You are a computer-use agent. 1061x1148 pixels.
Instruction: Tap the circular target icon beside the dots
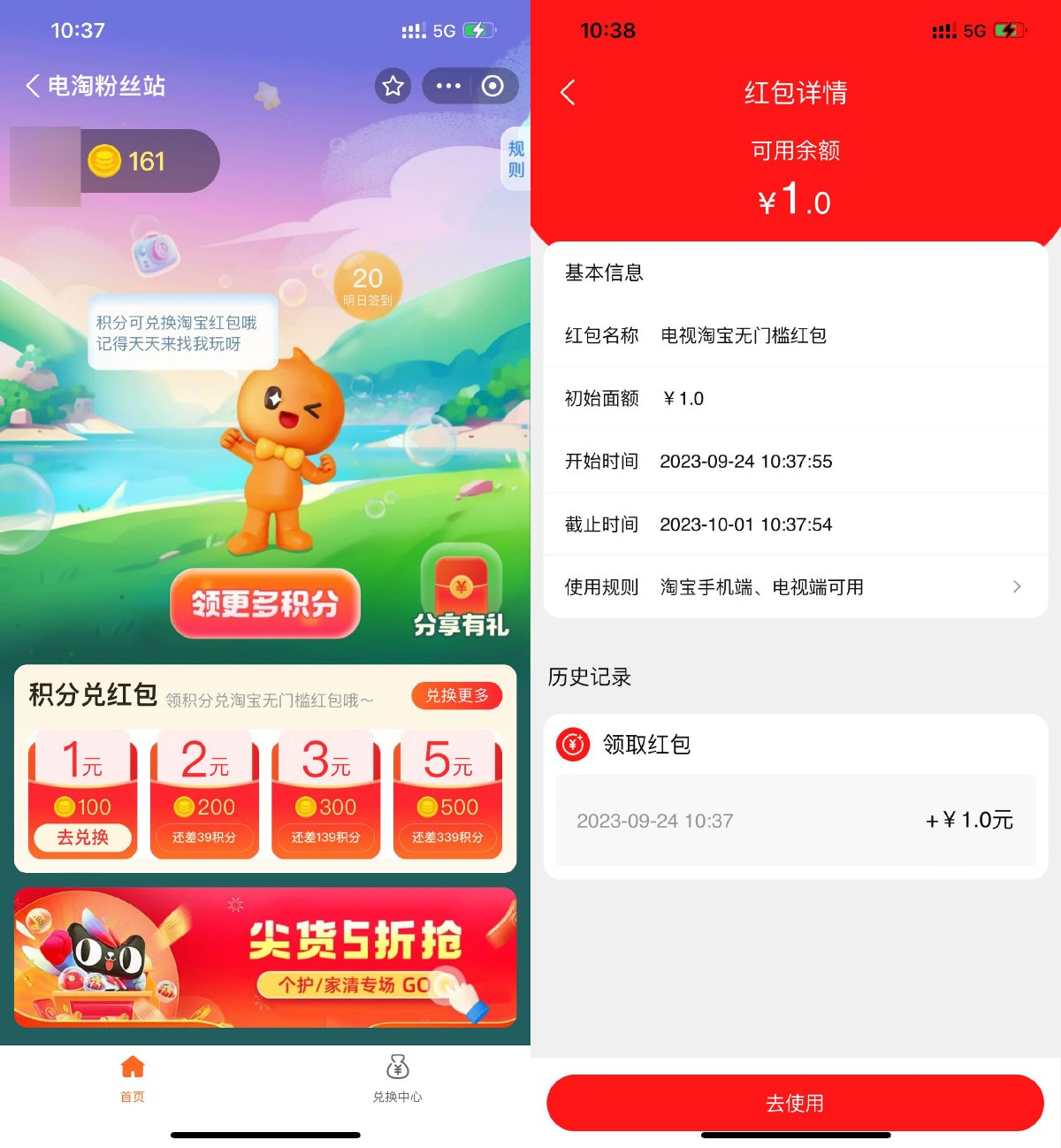pyautogui.click(x=493, y=86)
